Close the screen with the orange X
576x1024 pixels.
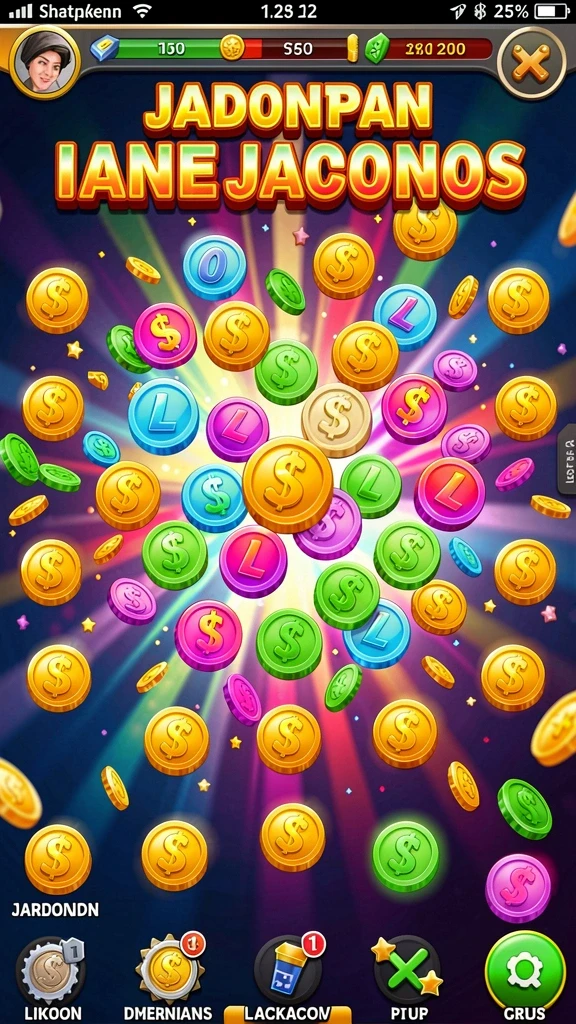point(530,64)
